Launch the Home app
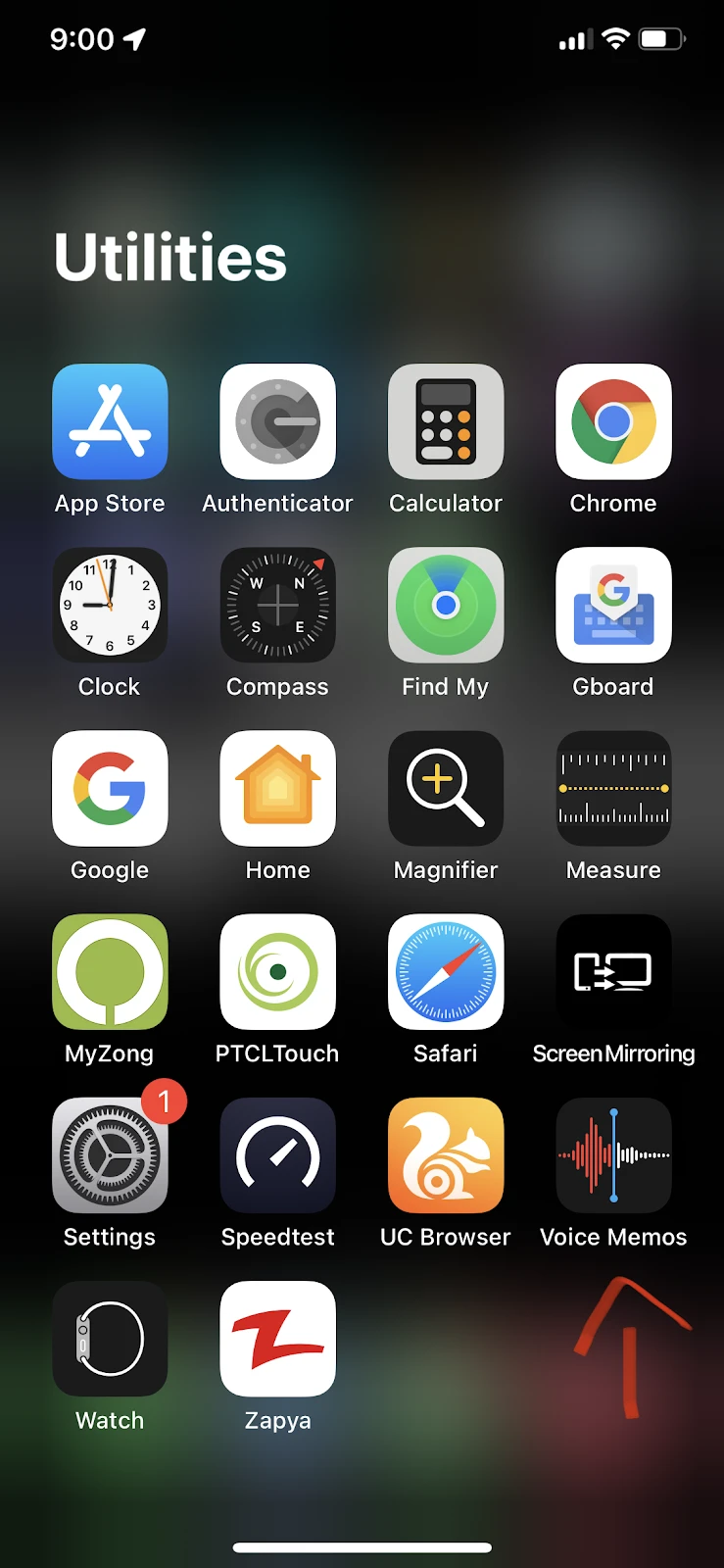724x1568 pixels. [277, 788]
